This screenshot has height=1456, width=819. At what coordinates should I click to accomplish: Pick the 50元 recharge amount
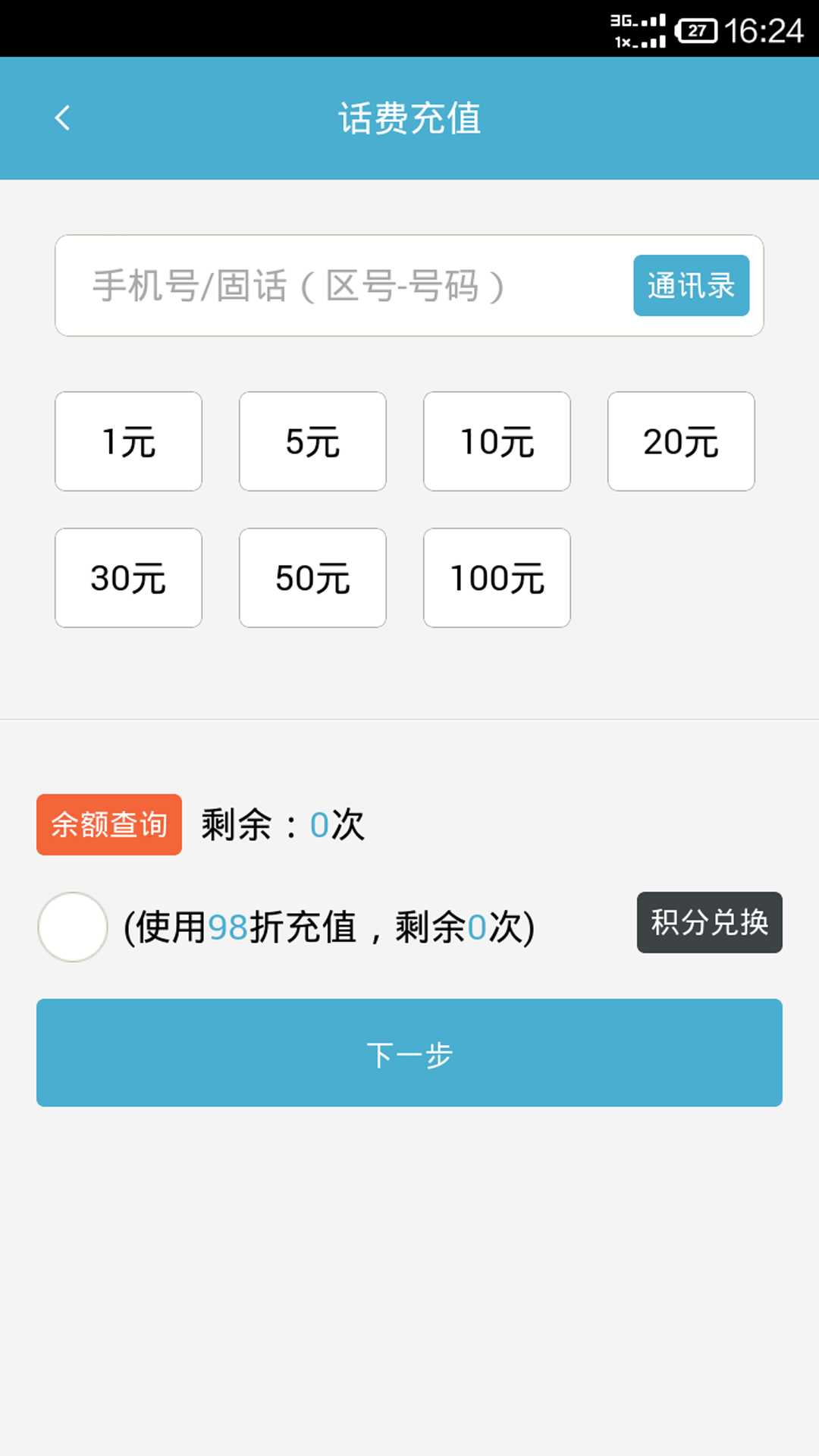click(x=312, y=578)
